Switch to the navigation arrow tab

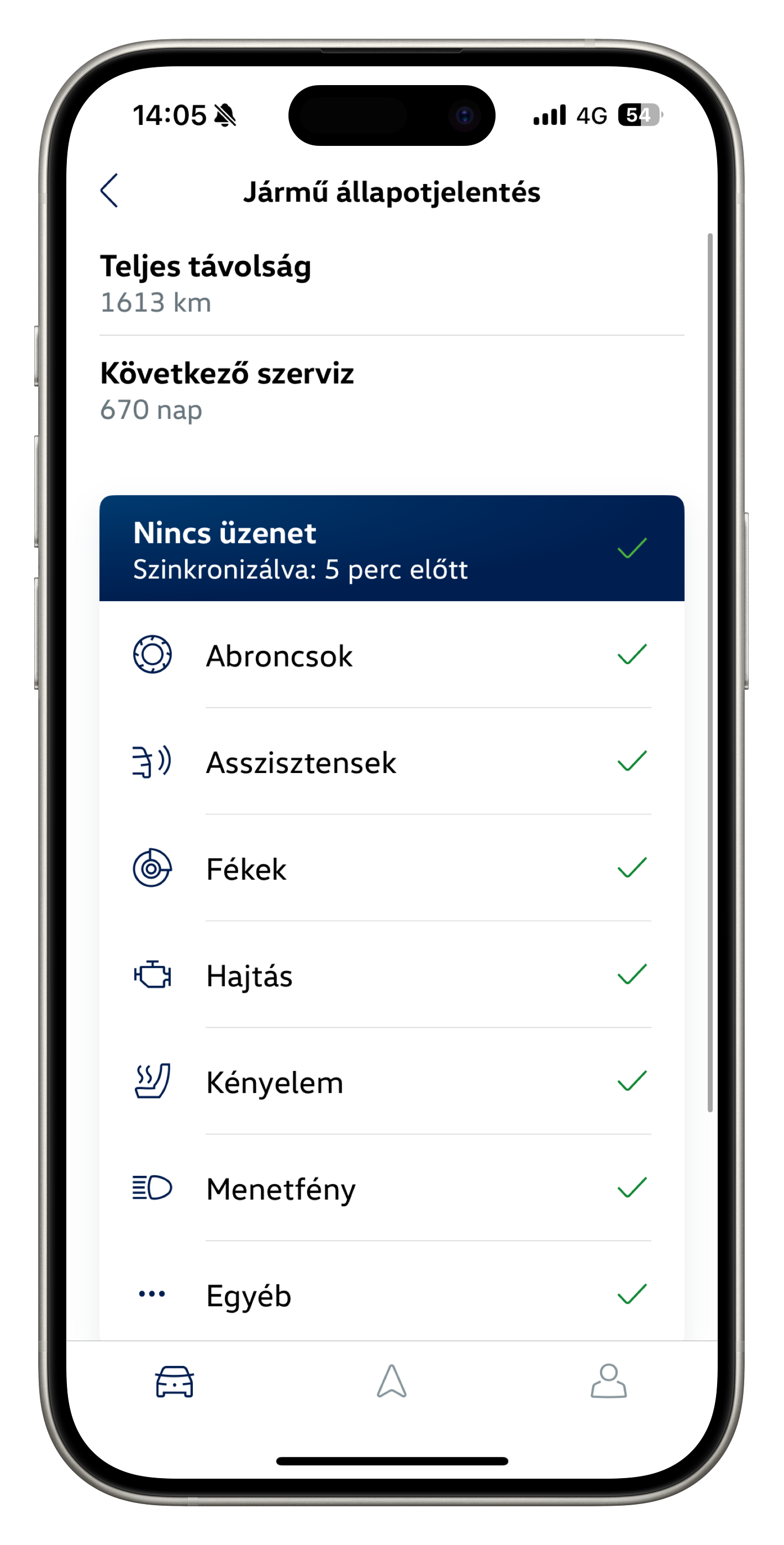tap(392, 1381)
